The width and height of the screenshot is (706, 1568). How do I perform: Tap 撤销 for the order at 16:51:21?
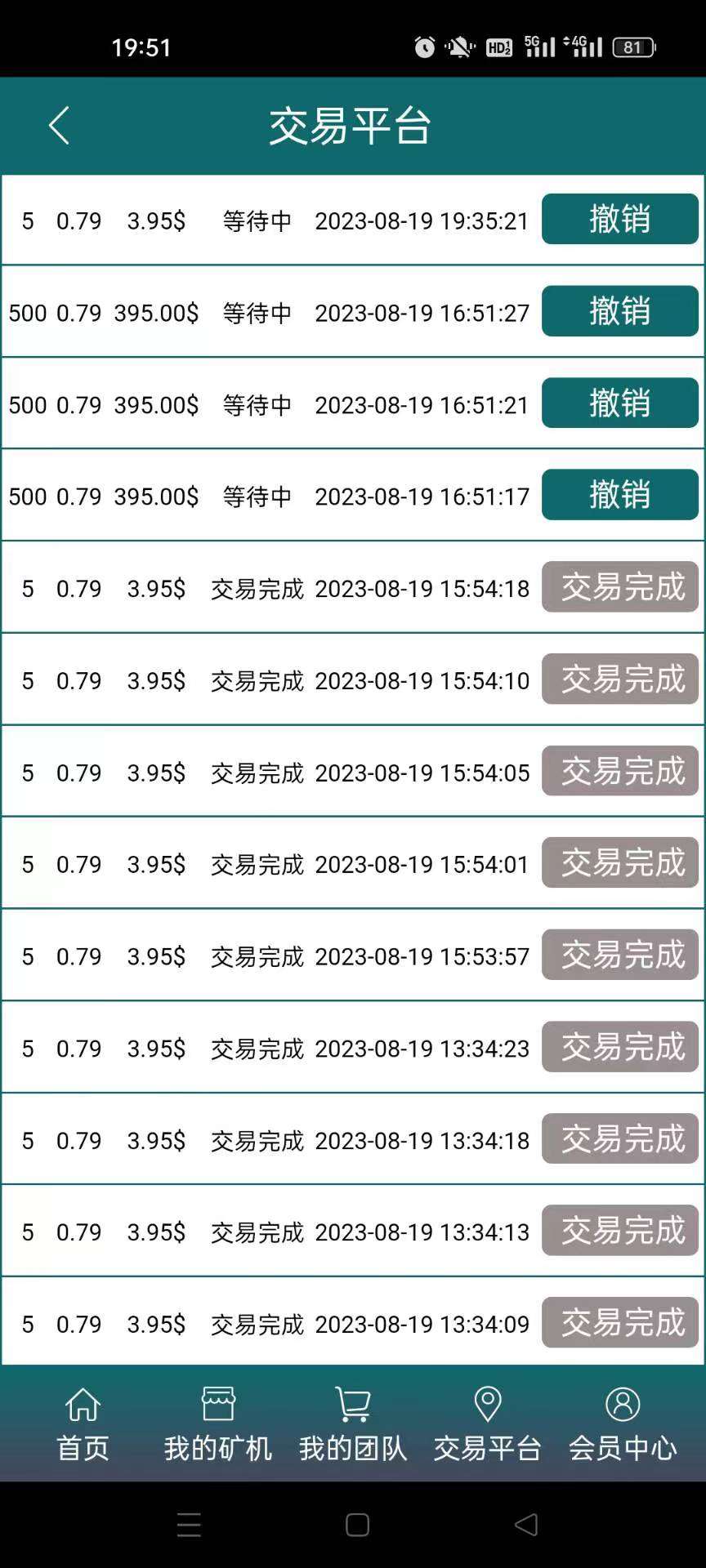[619, 403]
